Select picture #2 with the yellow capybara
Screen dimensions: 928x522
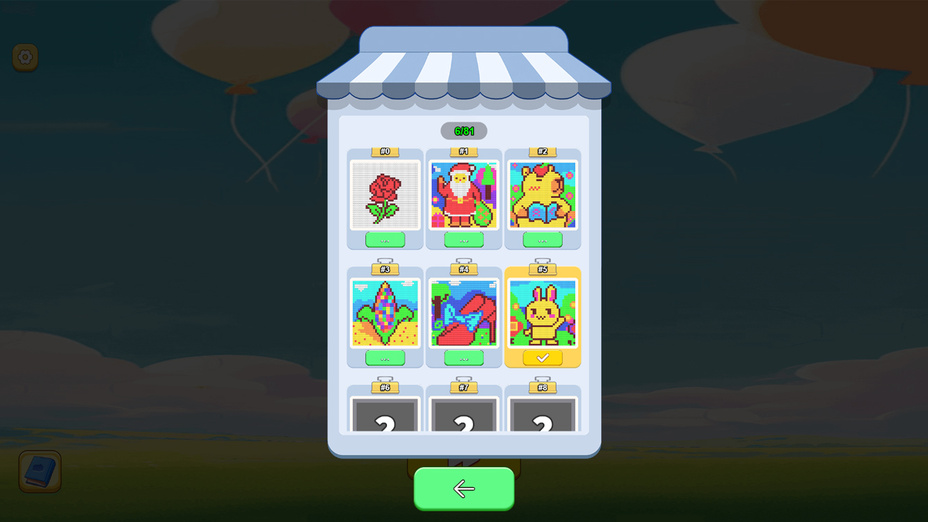pyautogui.click(x=543, y=195)
